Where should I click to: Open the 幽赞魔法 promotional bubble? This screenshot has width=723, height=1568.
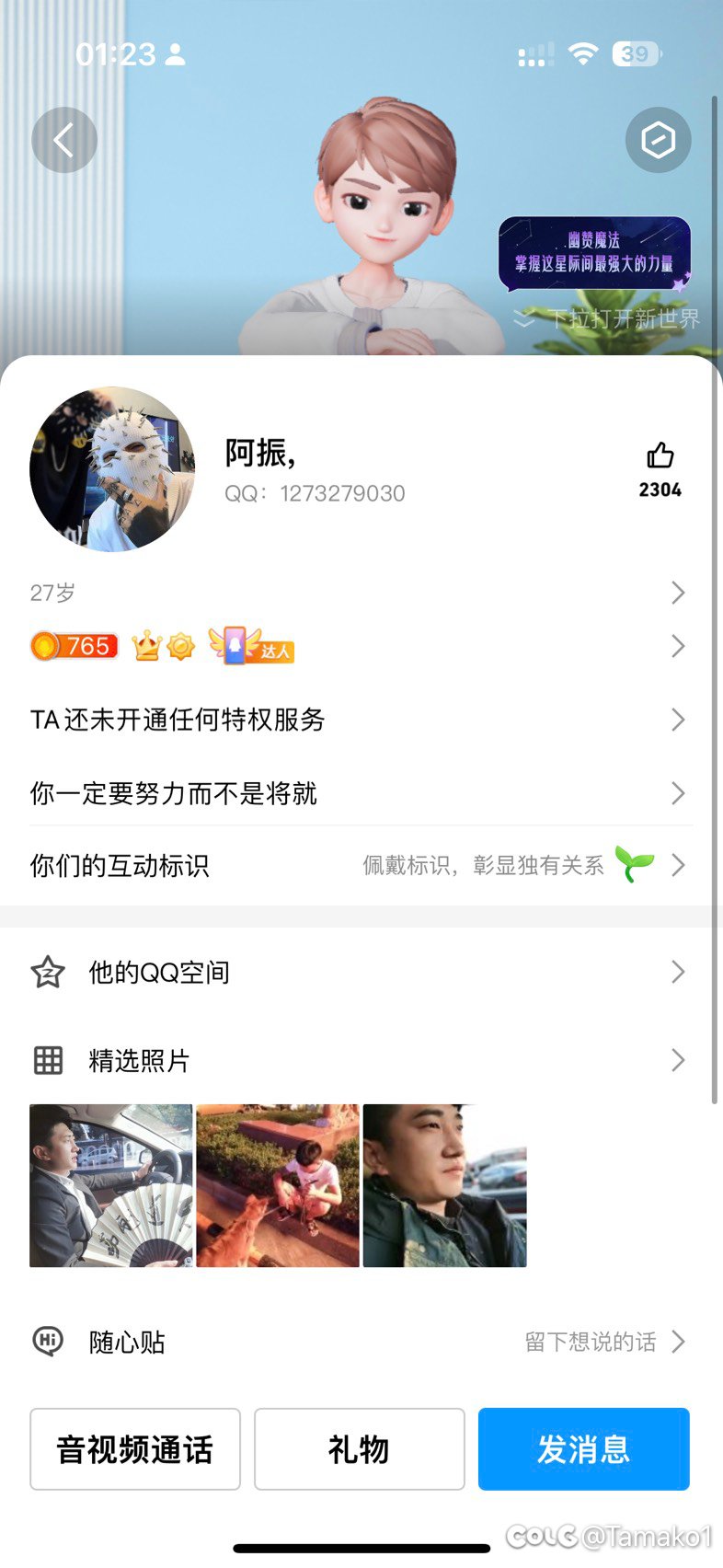593,248
